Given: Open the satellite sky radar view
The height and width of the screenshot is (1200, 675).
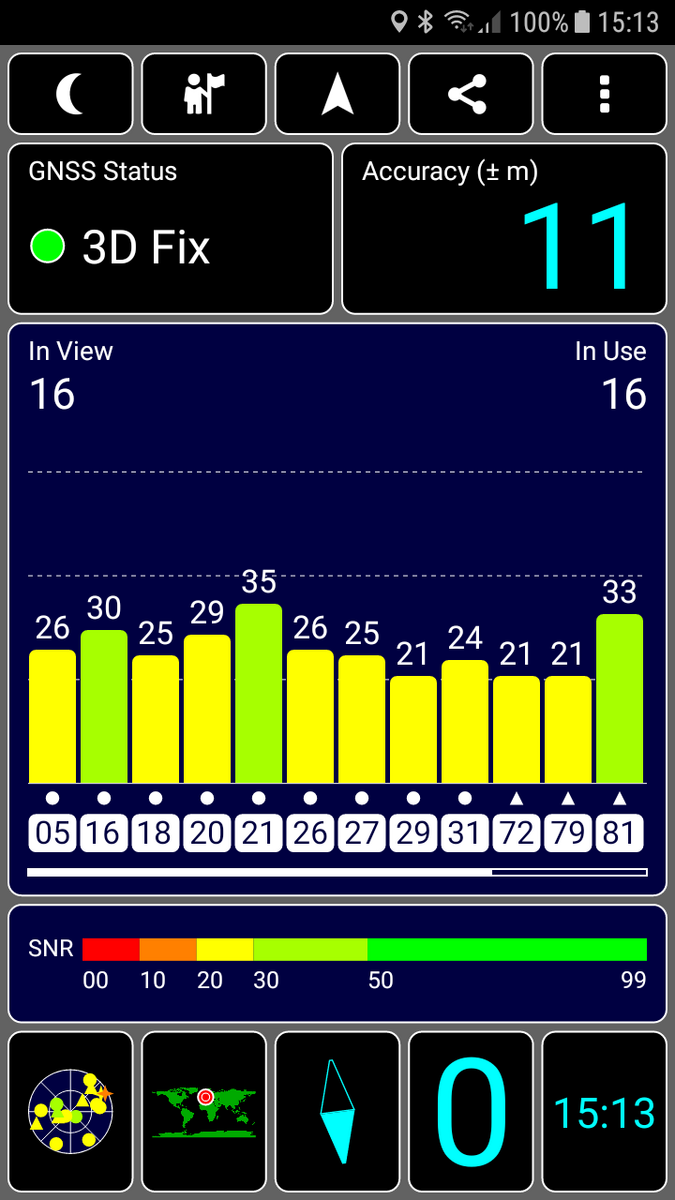Looking at the screenshot, I should 70,1110.
